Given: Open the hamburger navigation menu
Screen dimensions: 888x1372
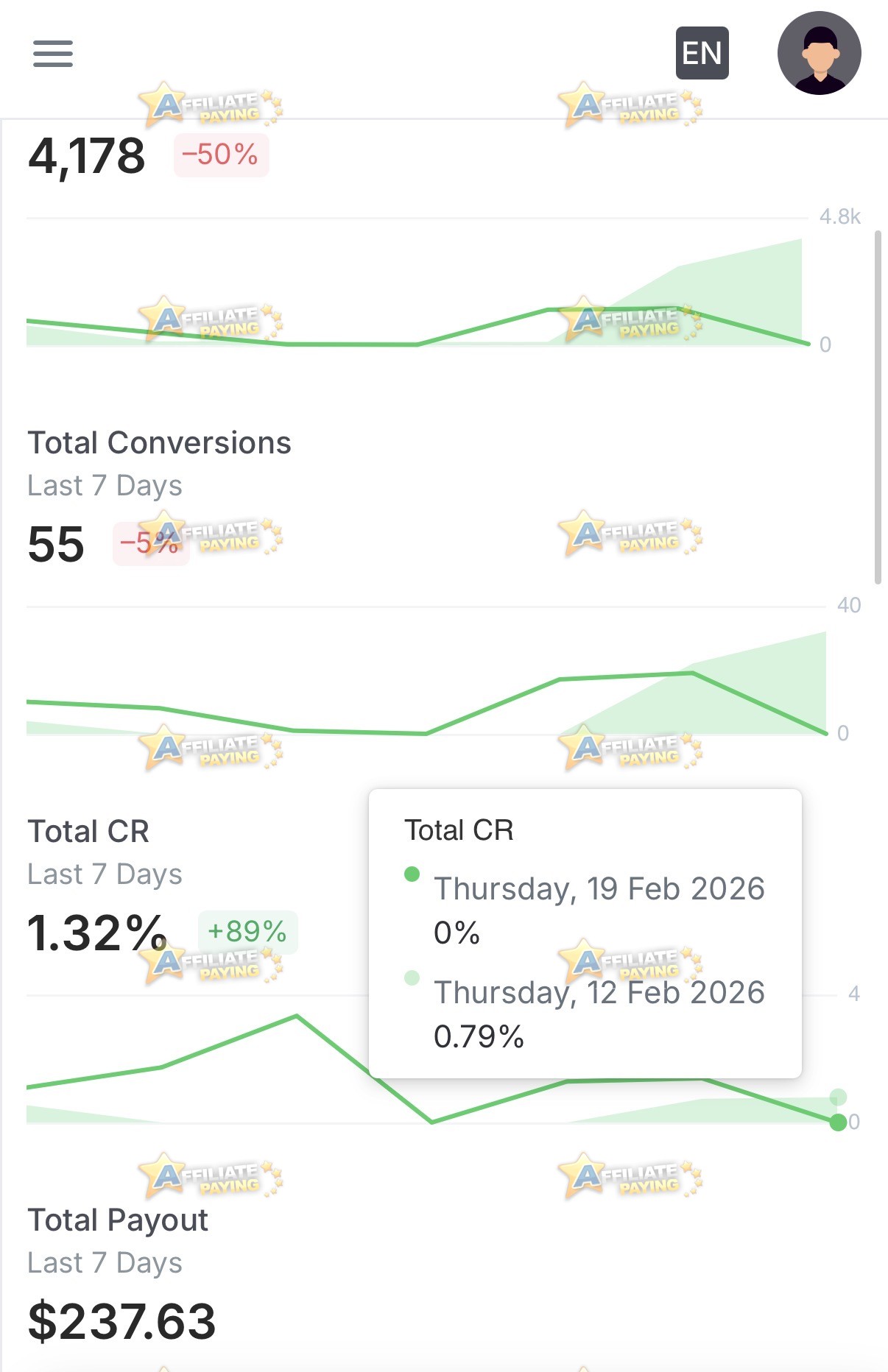Looking at the screenshot, I should click(53, 54).
